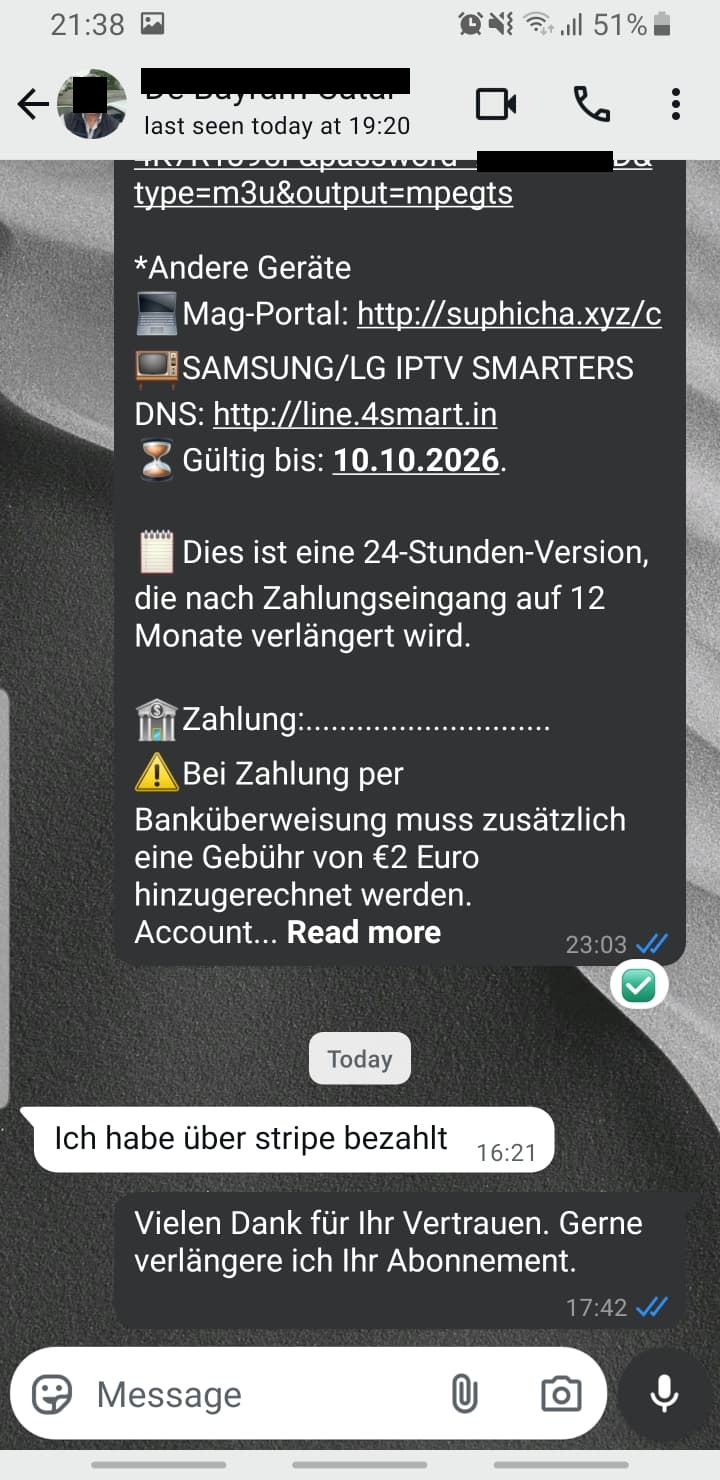The height and width of the screenshot is (1480, 720).
Task: Open the contact's profile picture
Action: tap(91, 104)
